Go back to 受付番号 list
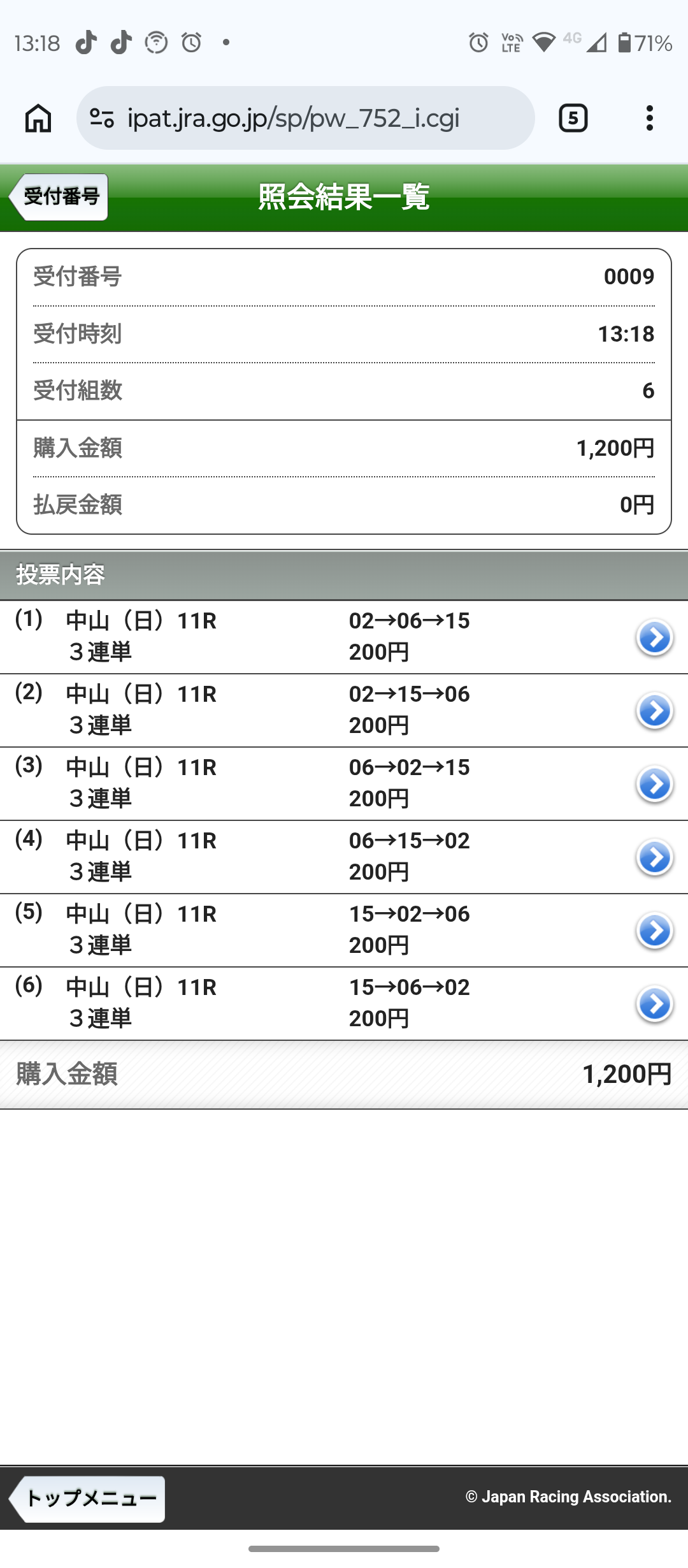 point(59,197)
